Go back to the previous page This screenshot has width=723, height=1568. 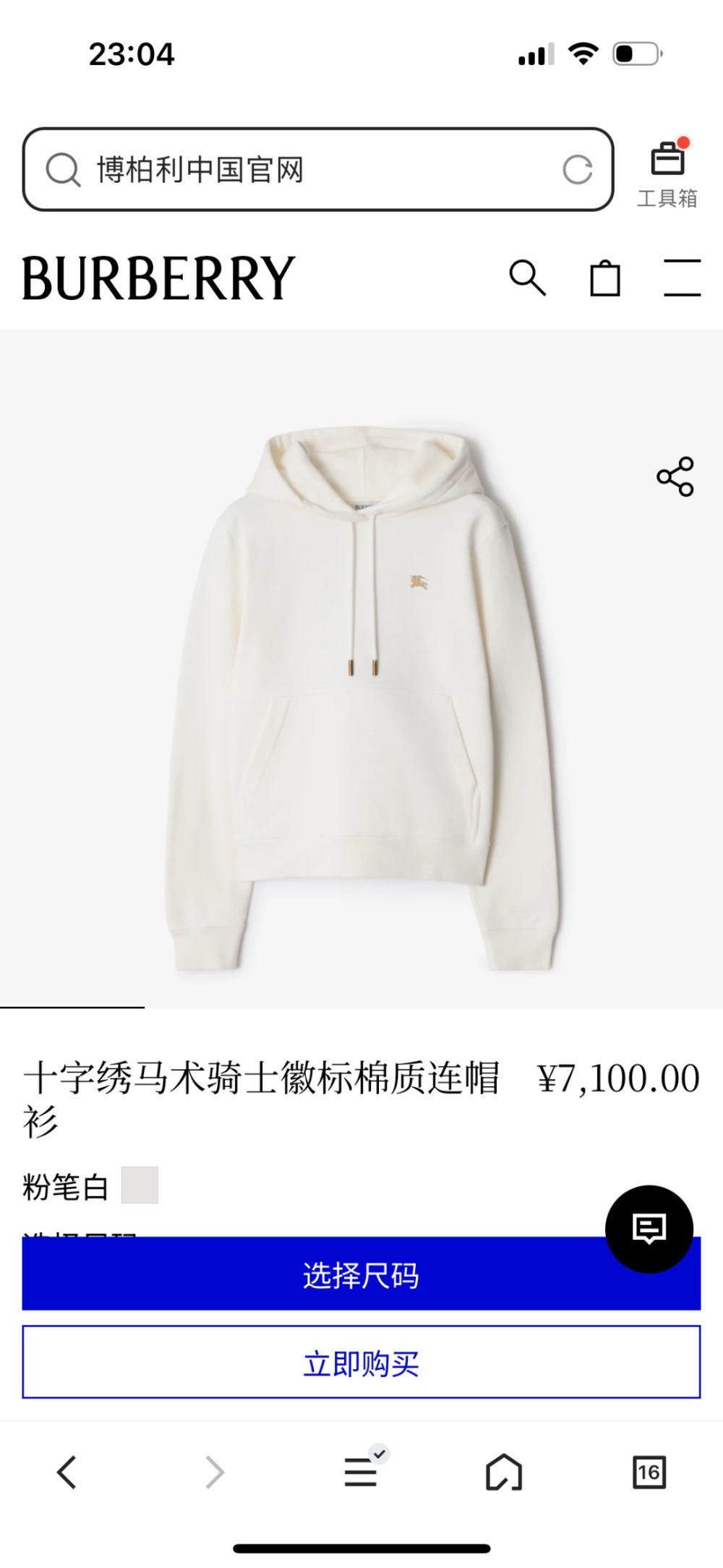tap(67, 1473)
